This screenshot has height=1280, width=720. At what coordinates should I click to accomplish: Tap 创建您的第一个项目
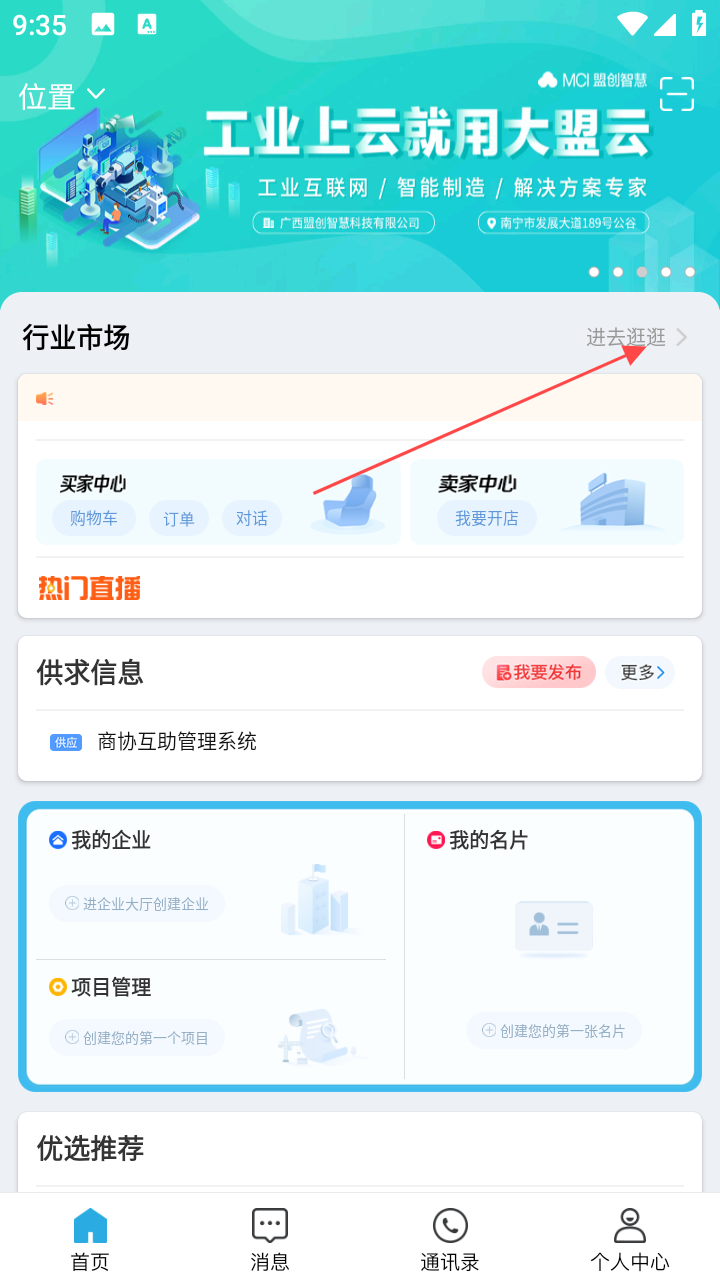[137, 1038]
